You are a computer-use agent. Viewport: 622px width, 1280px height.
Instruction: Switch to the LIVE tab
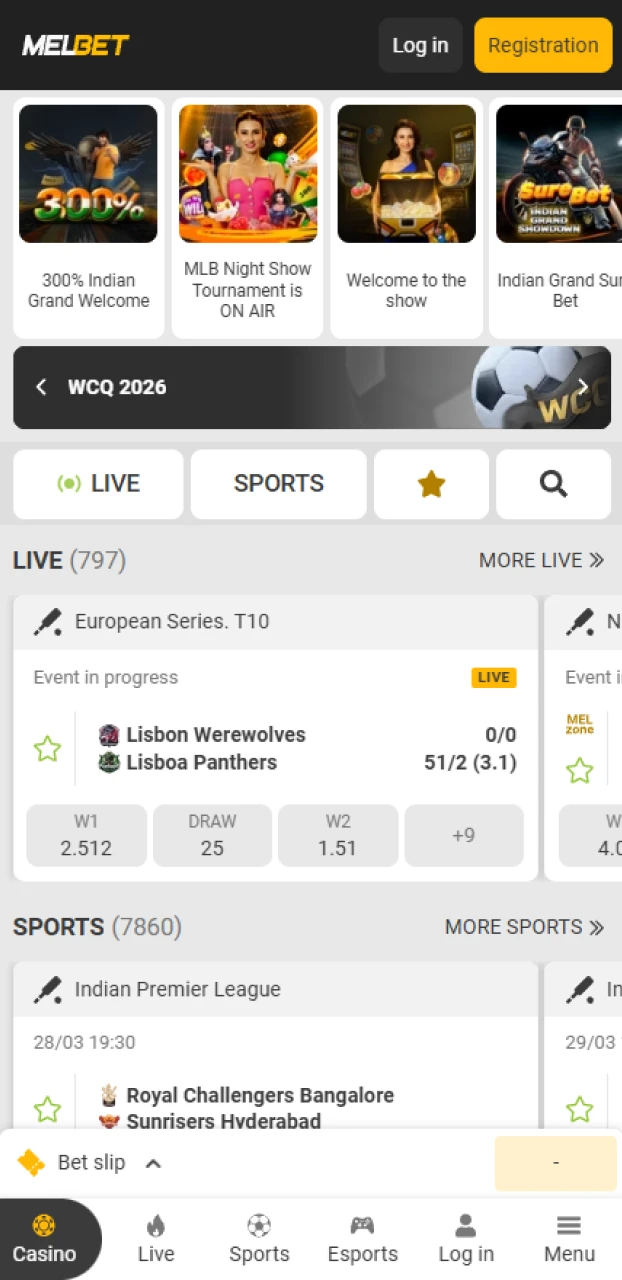[98, 484]
